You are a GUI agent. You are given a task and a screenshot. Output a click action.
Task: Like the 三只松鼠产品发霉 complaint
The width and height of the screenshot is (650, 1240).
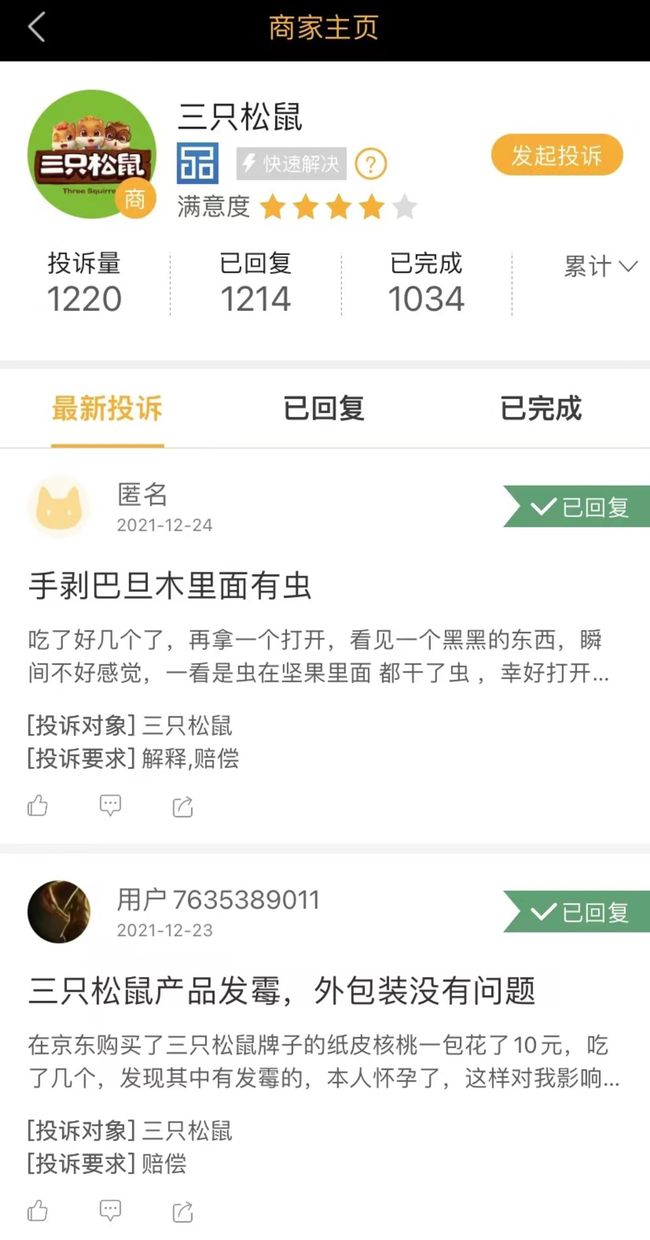coord(38,1211)
